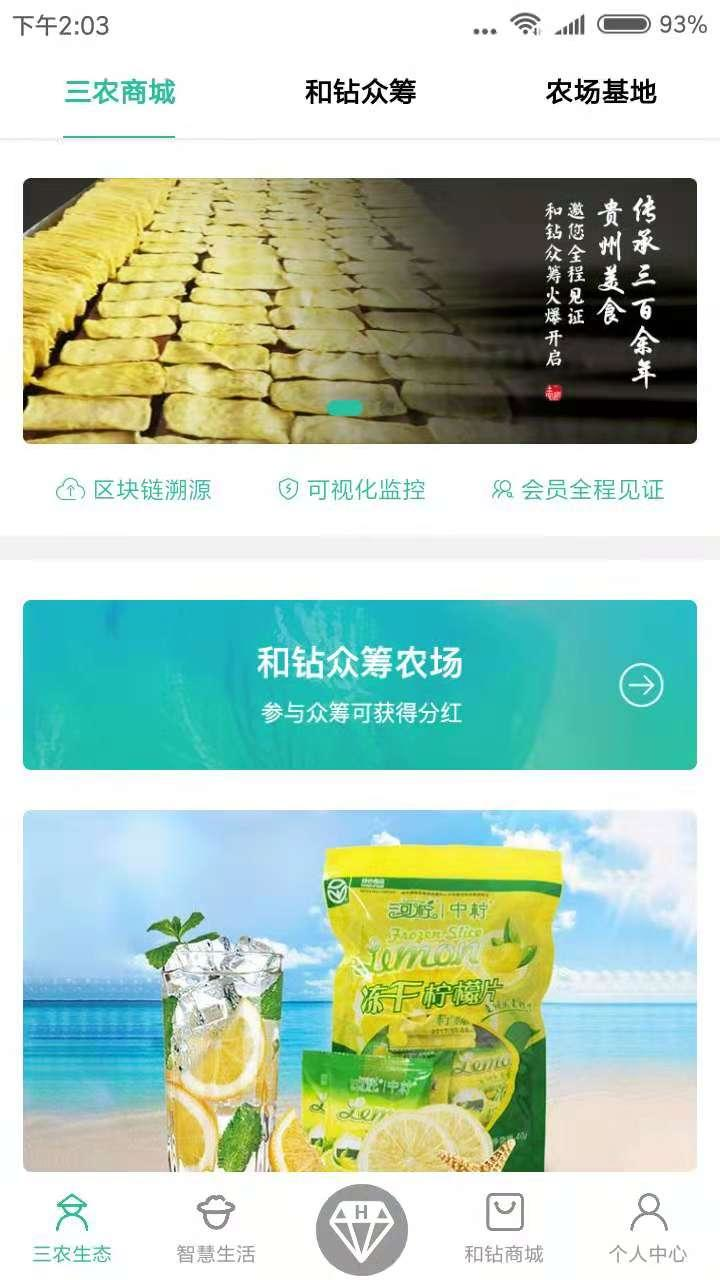Tap the center diamond button
The height and width of the screenshot is (1280, 720).
pyautogui.click(x=361, y=1230)
